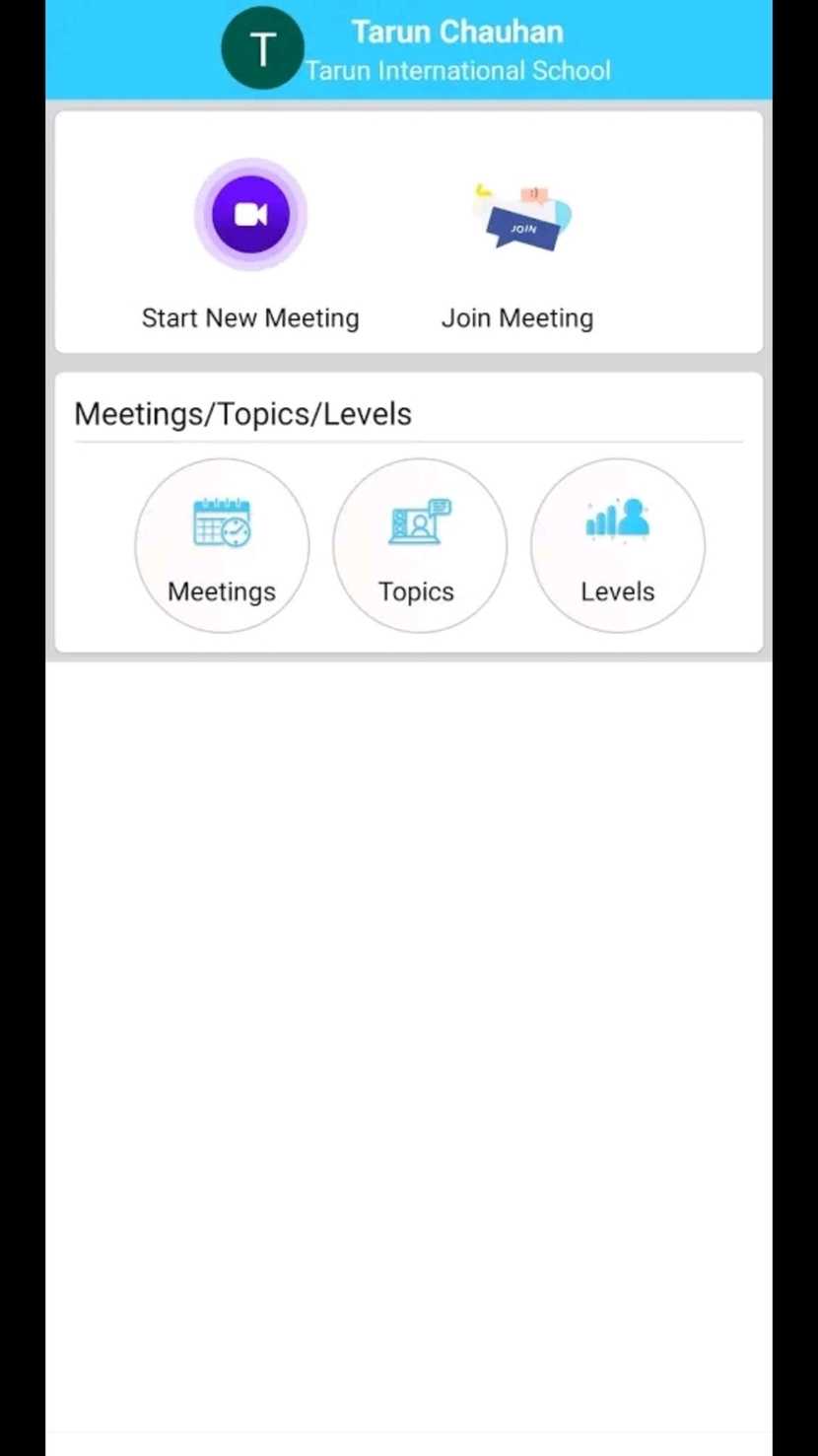Select the Levels circle
818x1456 pixels.
coord(617,545)
